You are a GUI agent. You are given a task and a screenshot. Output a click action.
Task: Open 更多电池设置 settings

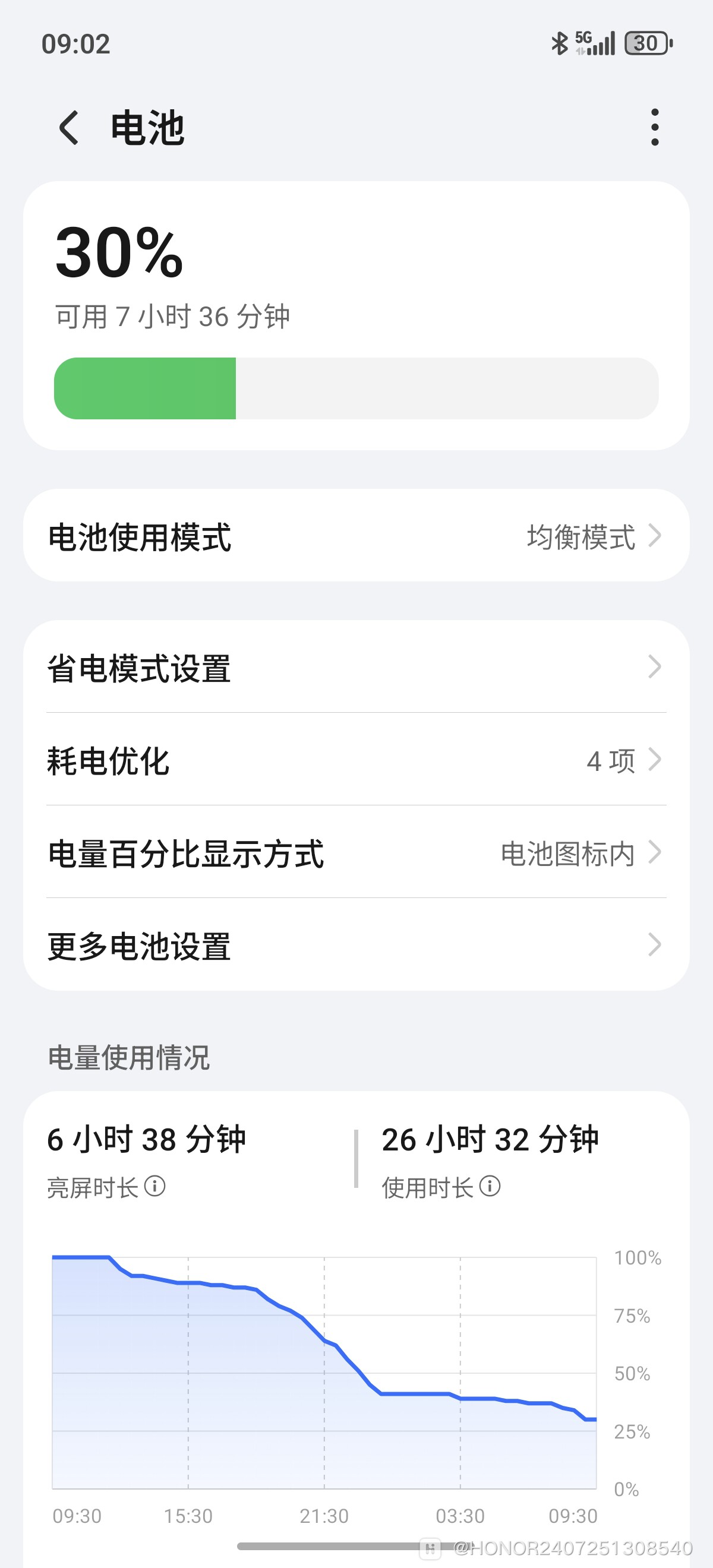tap(356, 945)
